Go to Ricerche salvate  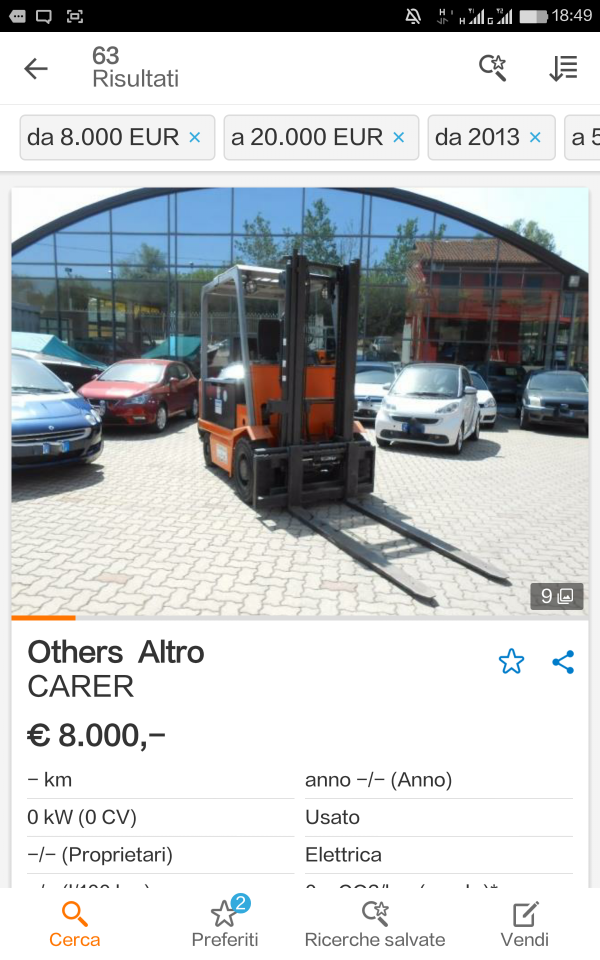[x=375, y=923]
